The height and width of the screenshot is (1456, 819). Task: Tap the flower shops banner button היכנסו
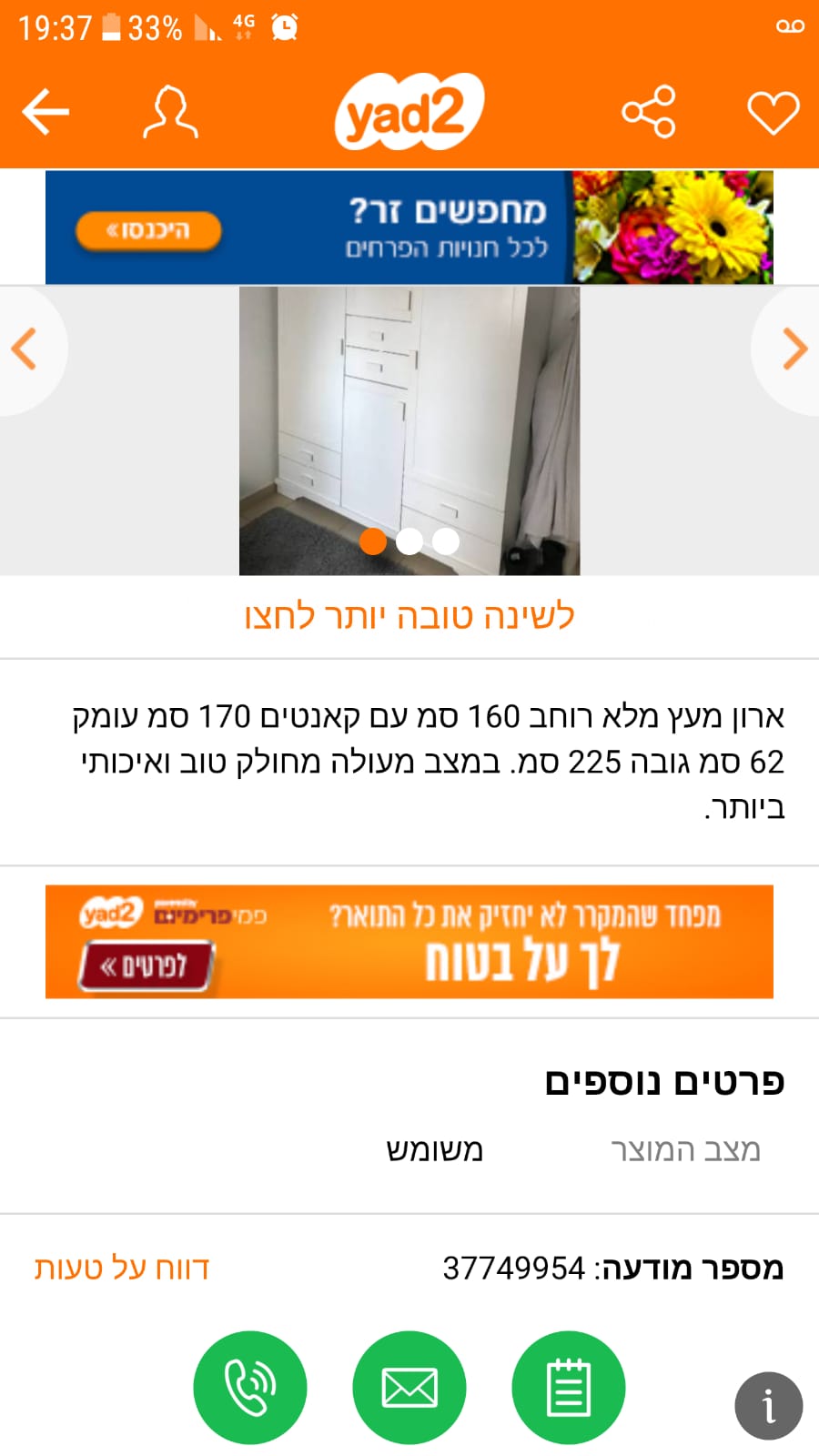148,230
